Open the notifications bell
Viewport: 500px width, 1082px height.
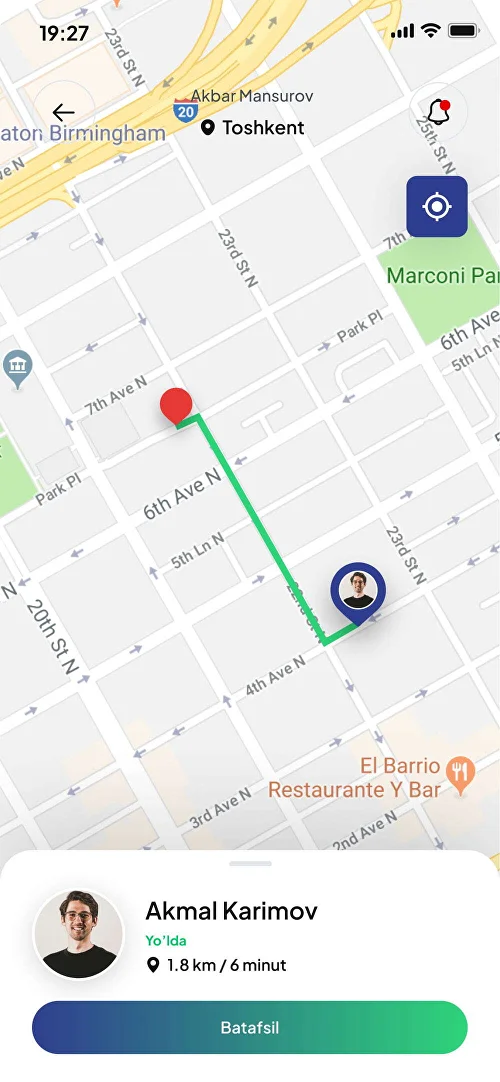(x=439, y=111)
